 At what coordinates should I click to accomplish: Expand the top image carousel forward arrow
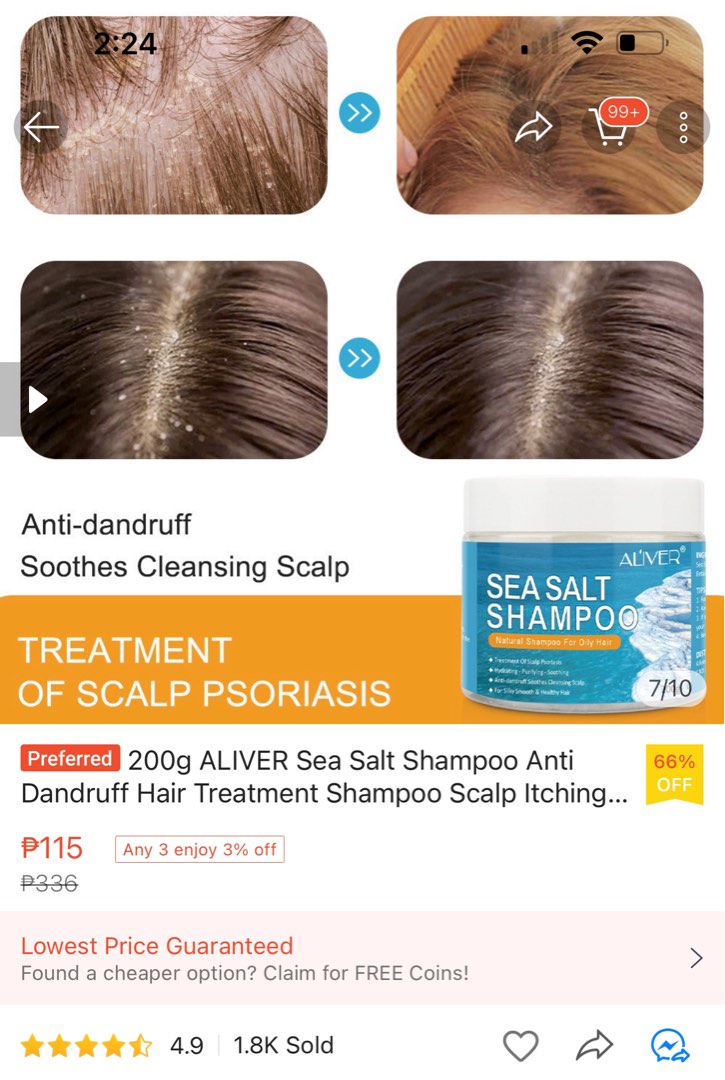(358, 114)
